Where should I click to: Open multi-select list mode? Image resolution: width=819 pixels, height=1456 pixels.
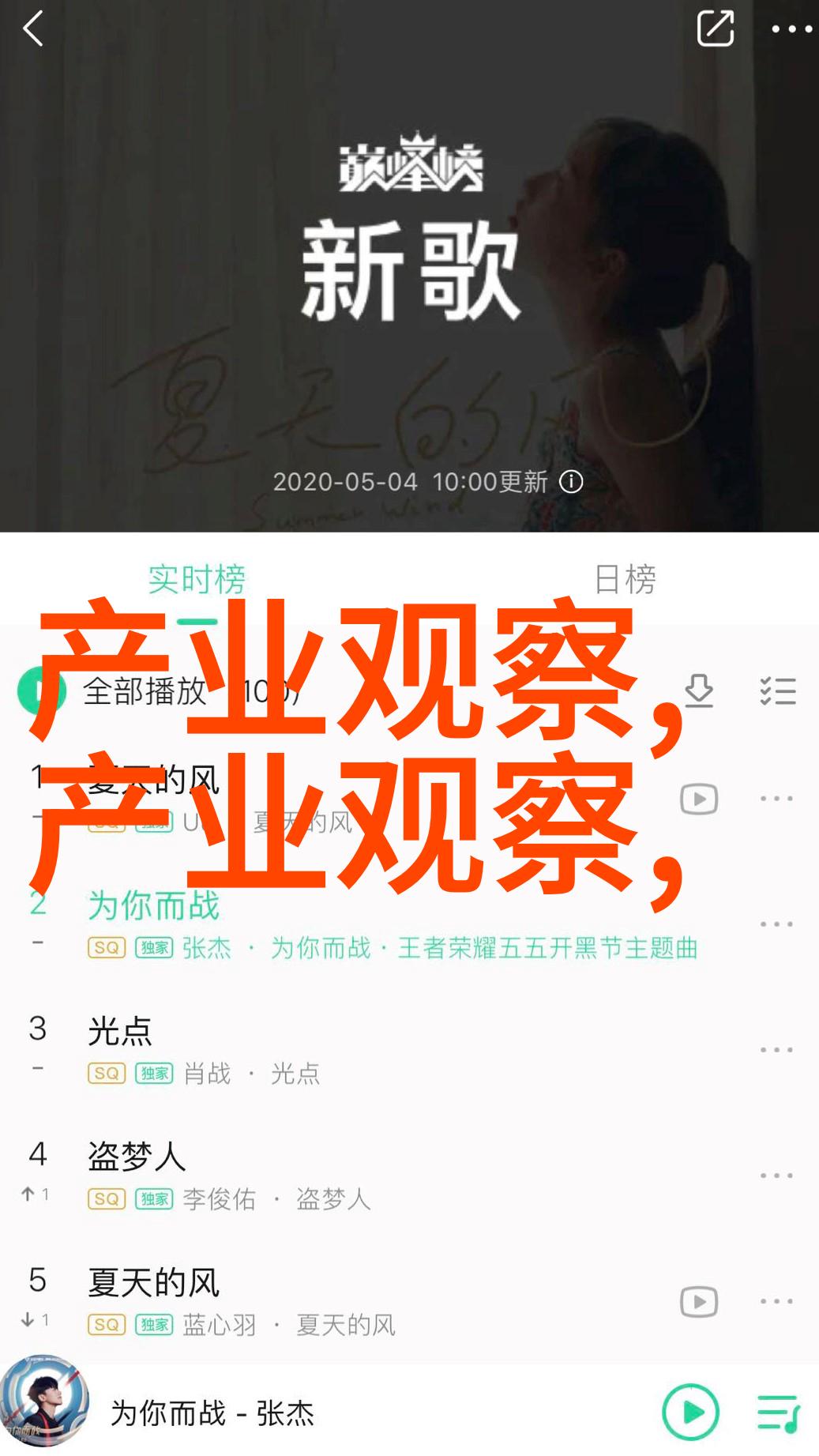[777, 690]
